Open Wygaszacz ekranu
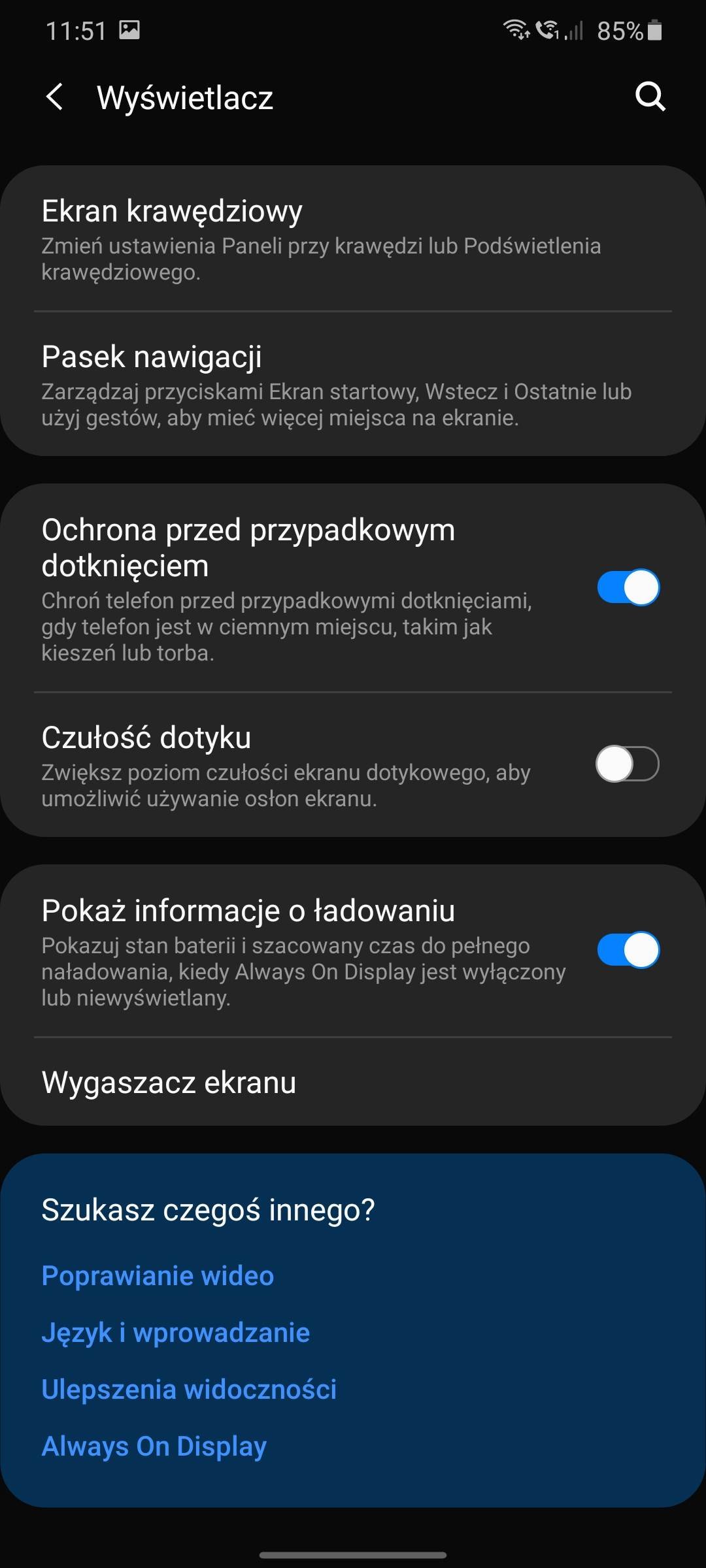706x1568 pixels. tap(353, 1082)
